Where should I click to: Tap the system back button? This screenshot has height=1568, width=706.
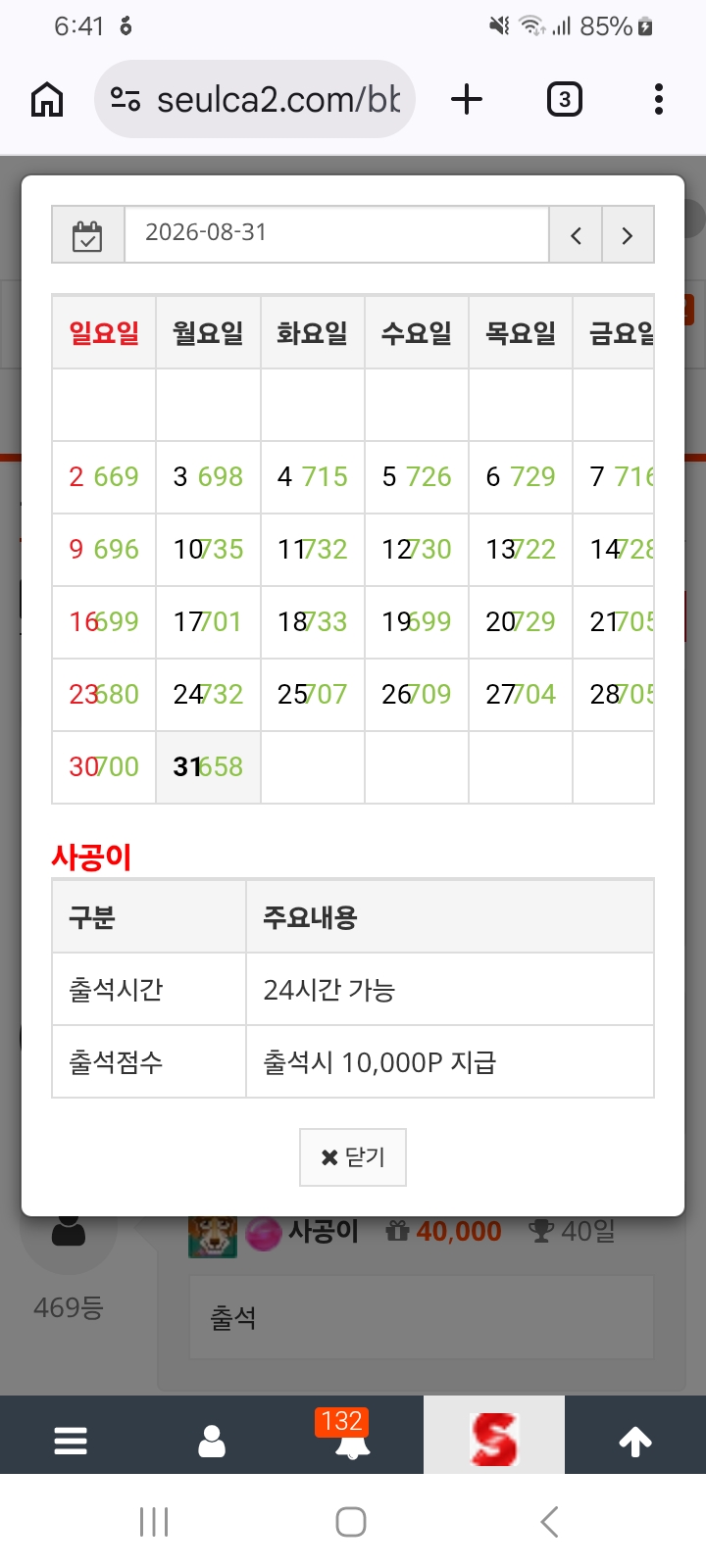tap(549, 1522)
